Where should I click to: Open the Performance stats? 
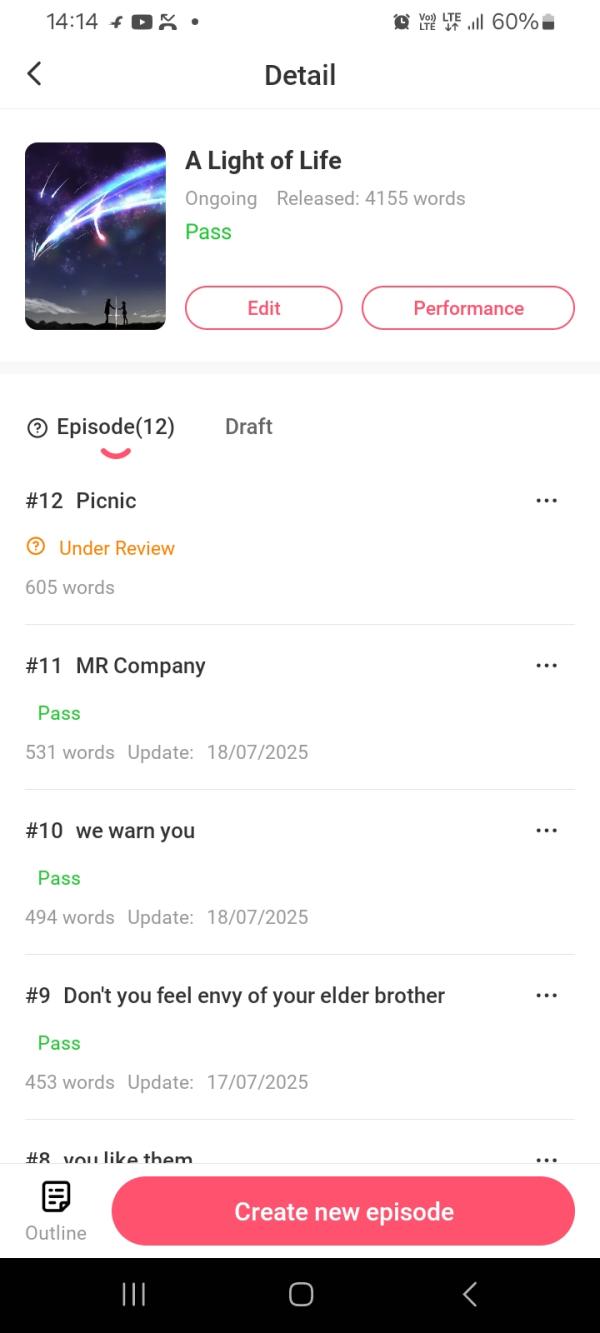pos(468,308)
